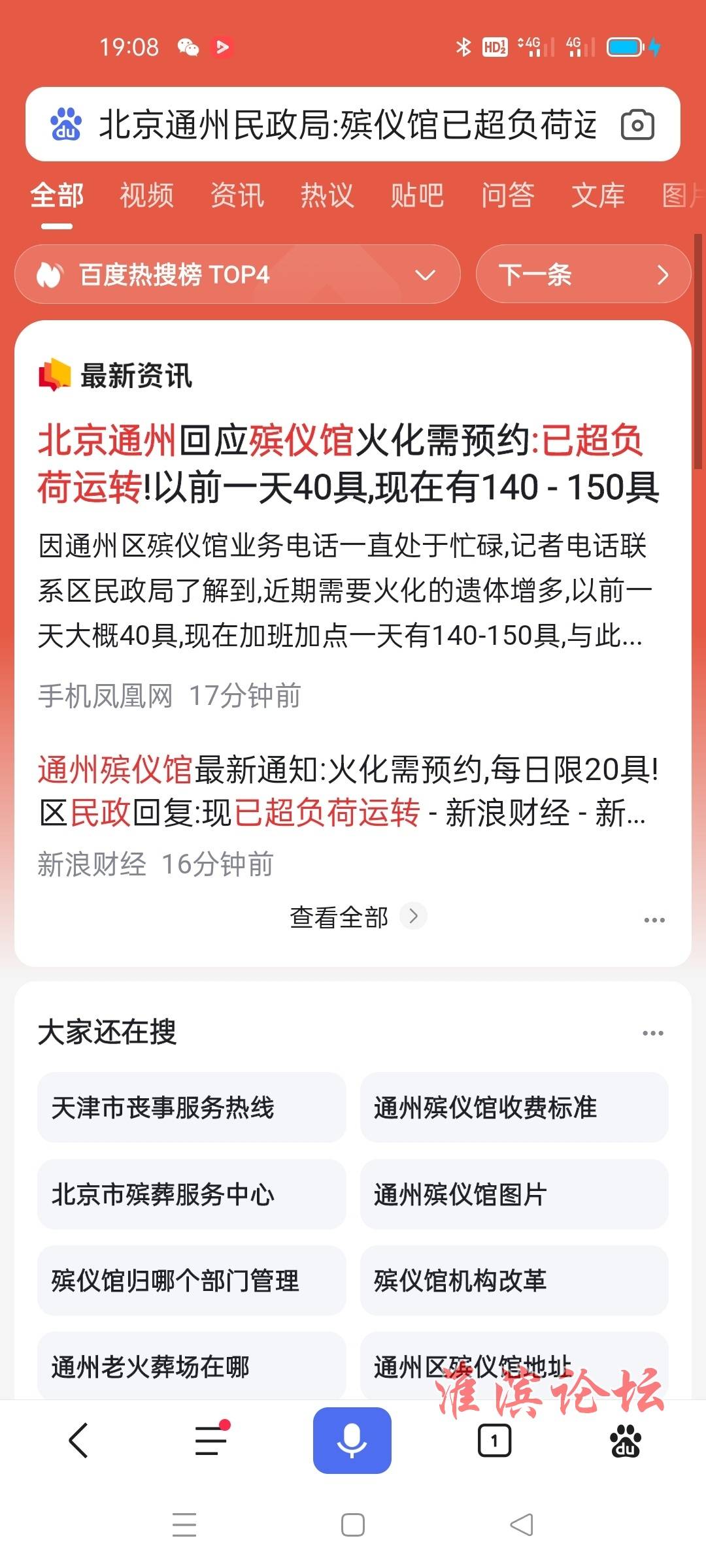The height and width of the screenshot is (1568, 706).
Task: Search 天津市丧事服务热线 suggestion
Action: pyautogui.click(x=192, y=1107)
